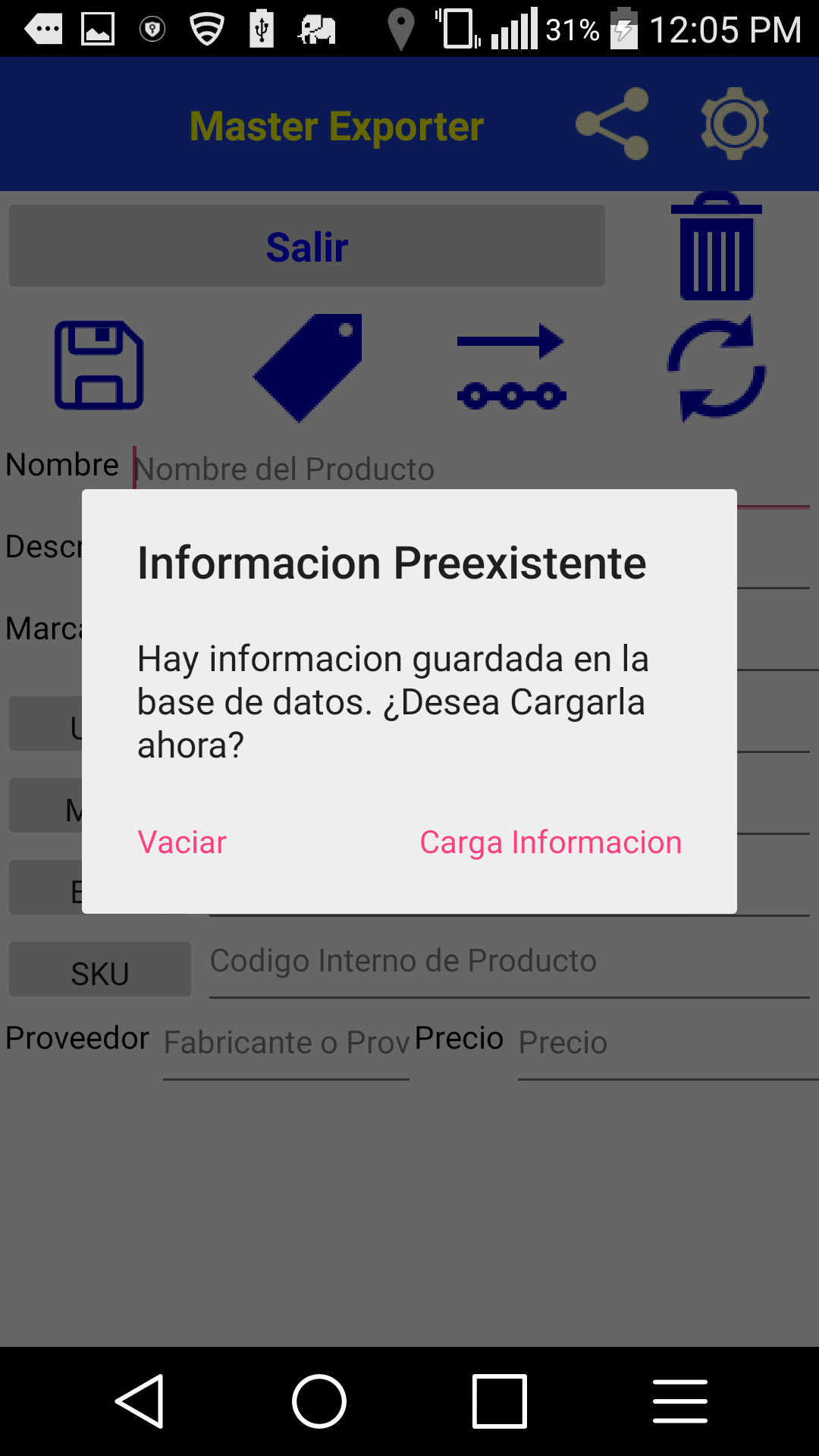Tap the arrow with dots icon

[x=512, y=367]
